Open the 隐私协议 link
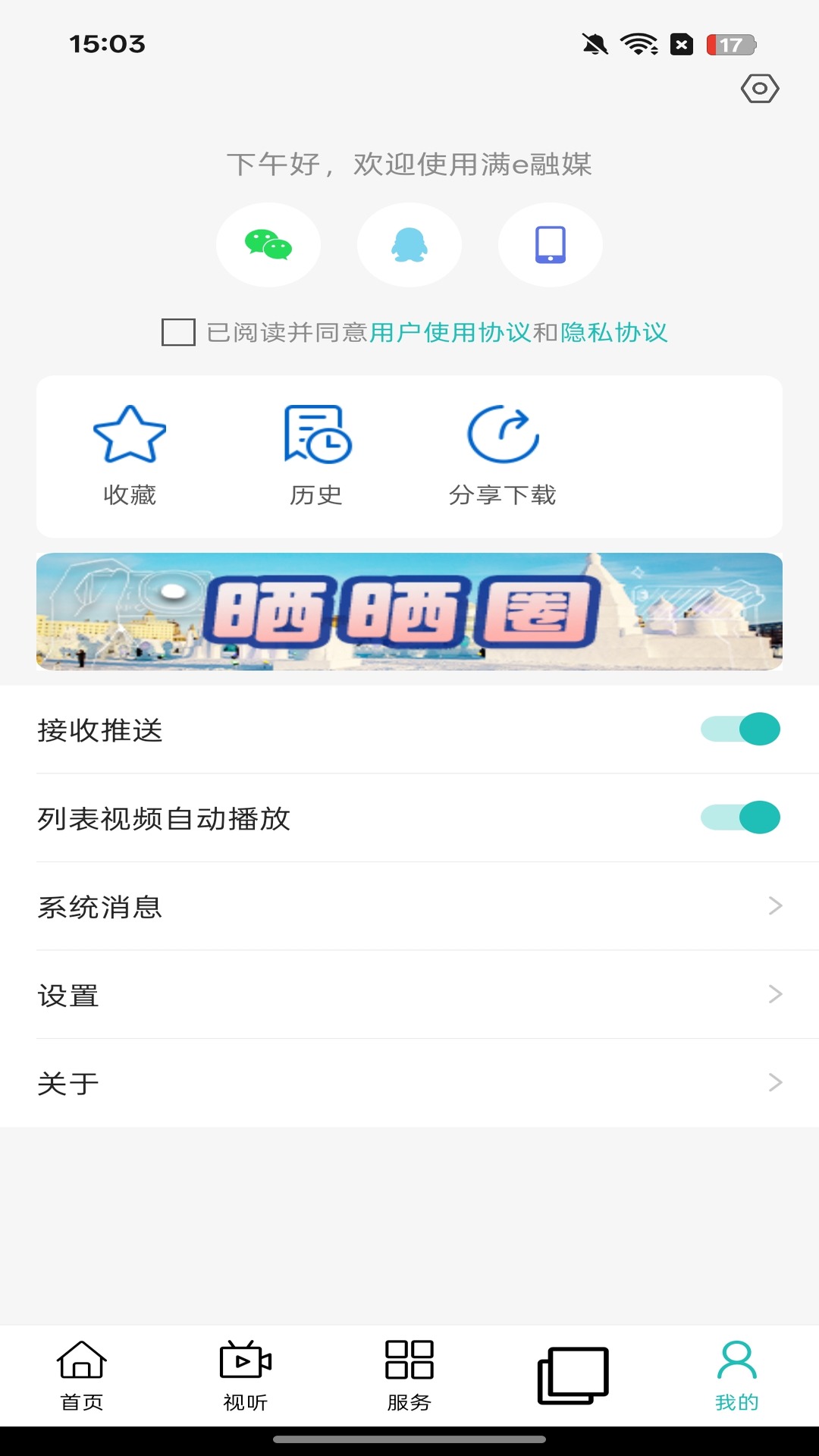The width and height of the screenshot is (819, 1456). pos(614,332)
